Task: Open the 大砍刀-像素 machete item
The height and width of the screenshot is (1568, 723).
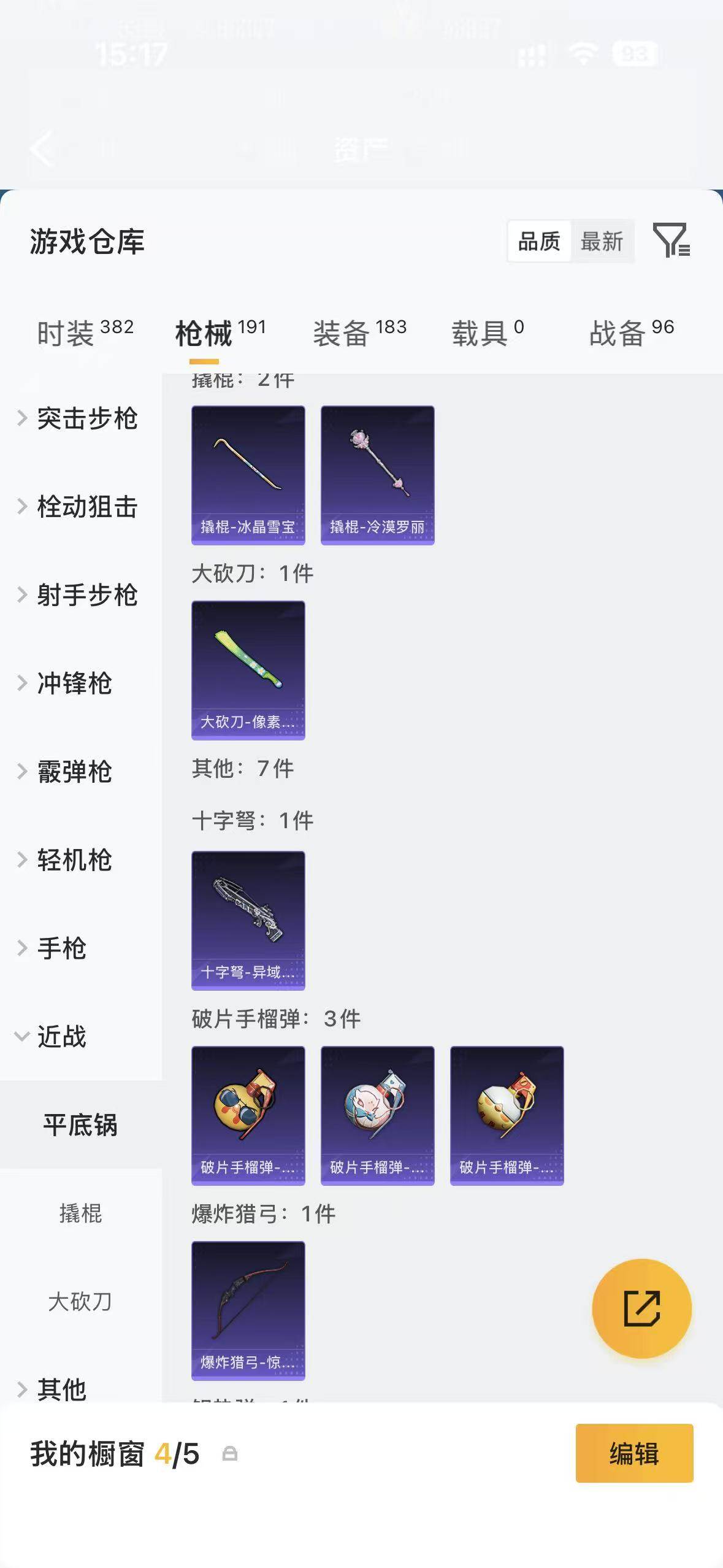Action: click(248, 670)
